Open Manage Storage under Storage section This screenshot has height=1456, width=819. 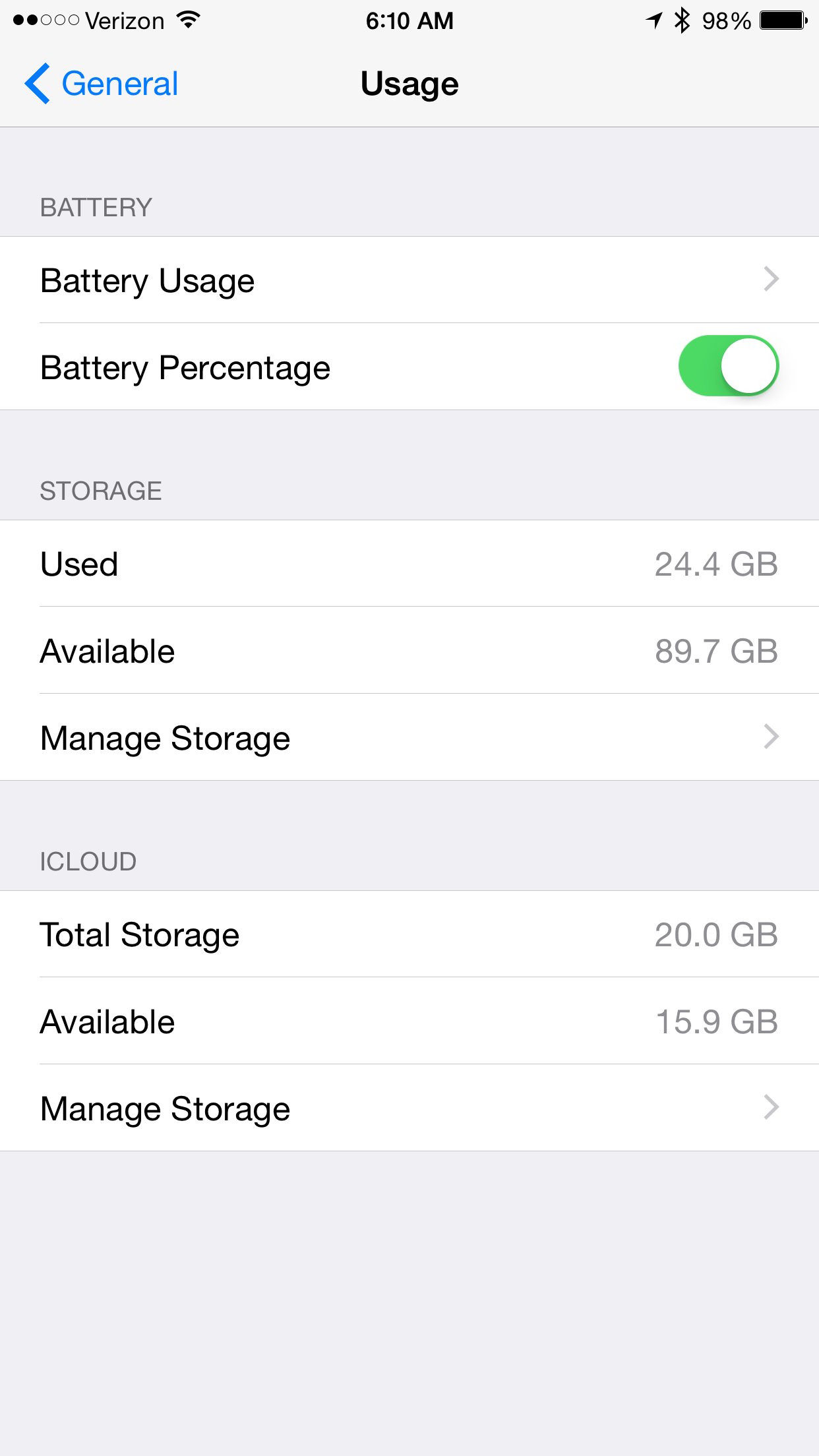(409, 737)
